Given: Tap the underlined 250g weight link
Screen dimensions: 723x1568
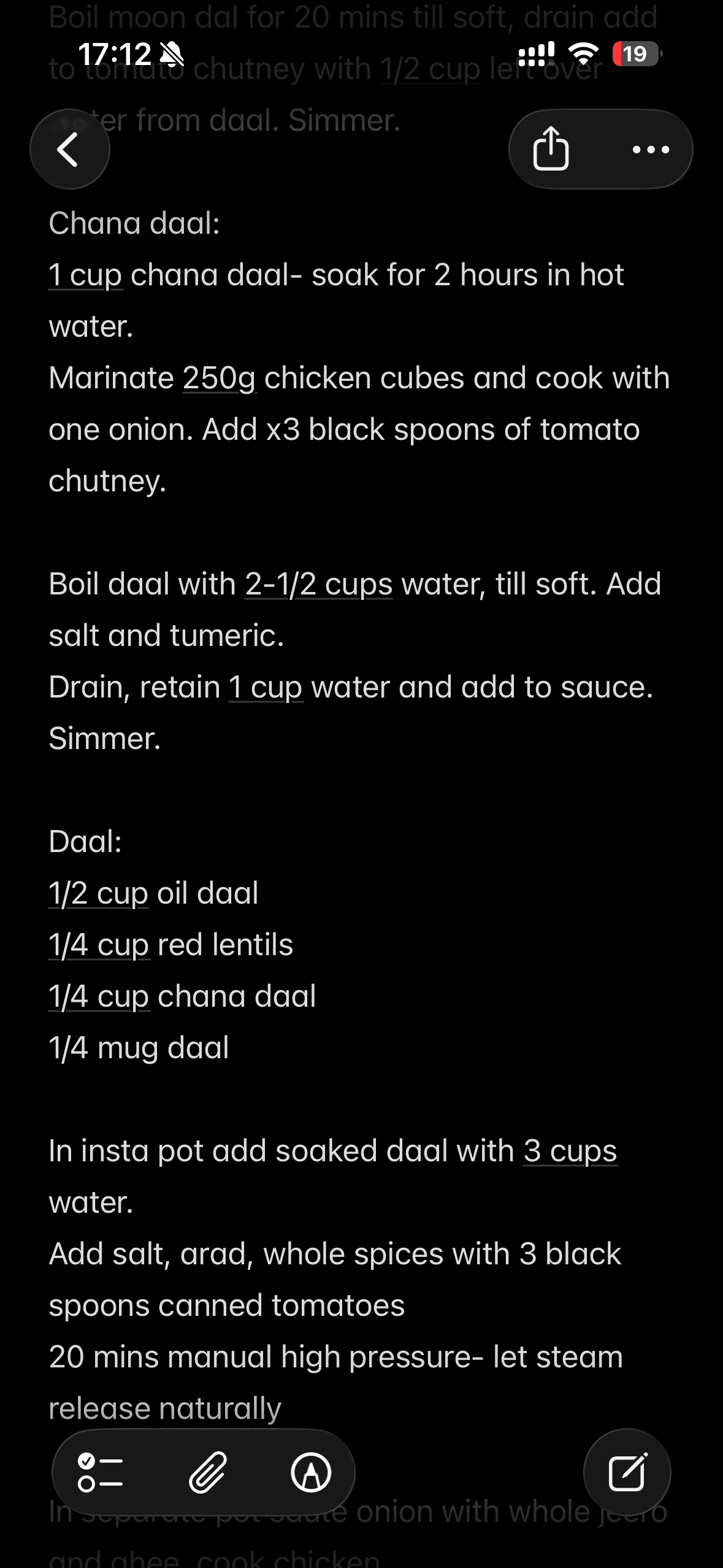Looking at the screenshot, I should coord(220,378).
